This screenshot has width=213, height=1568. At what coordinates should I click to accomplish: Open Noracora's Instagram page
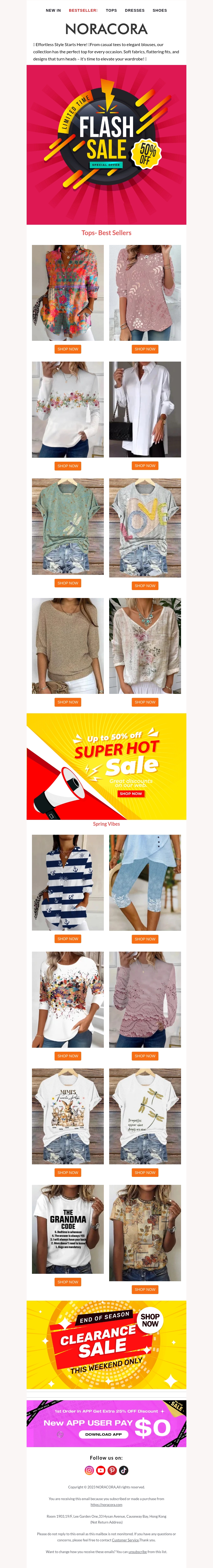[89, 1471]
